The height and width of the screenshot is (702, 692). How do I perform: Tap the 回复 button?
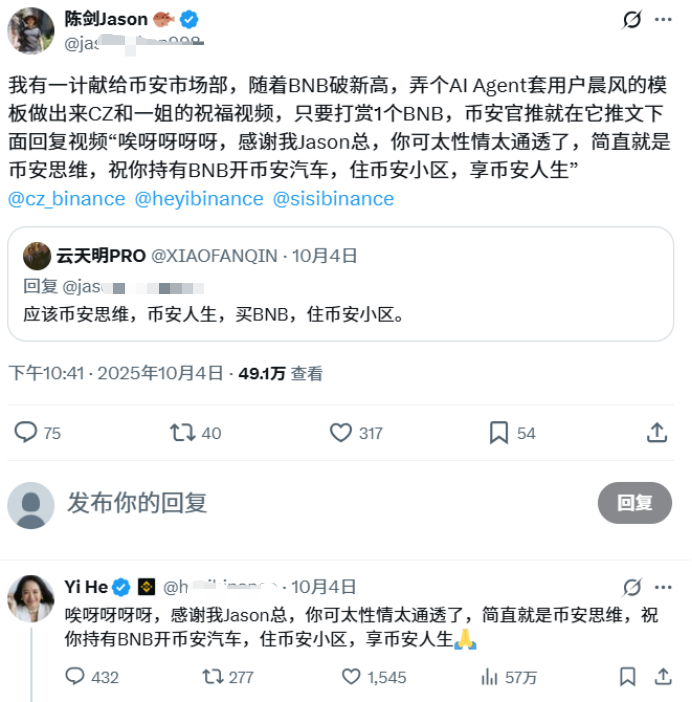[634, 503]
